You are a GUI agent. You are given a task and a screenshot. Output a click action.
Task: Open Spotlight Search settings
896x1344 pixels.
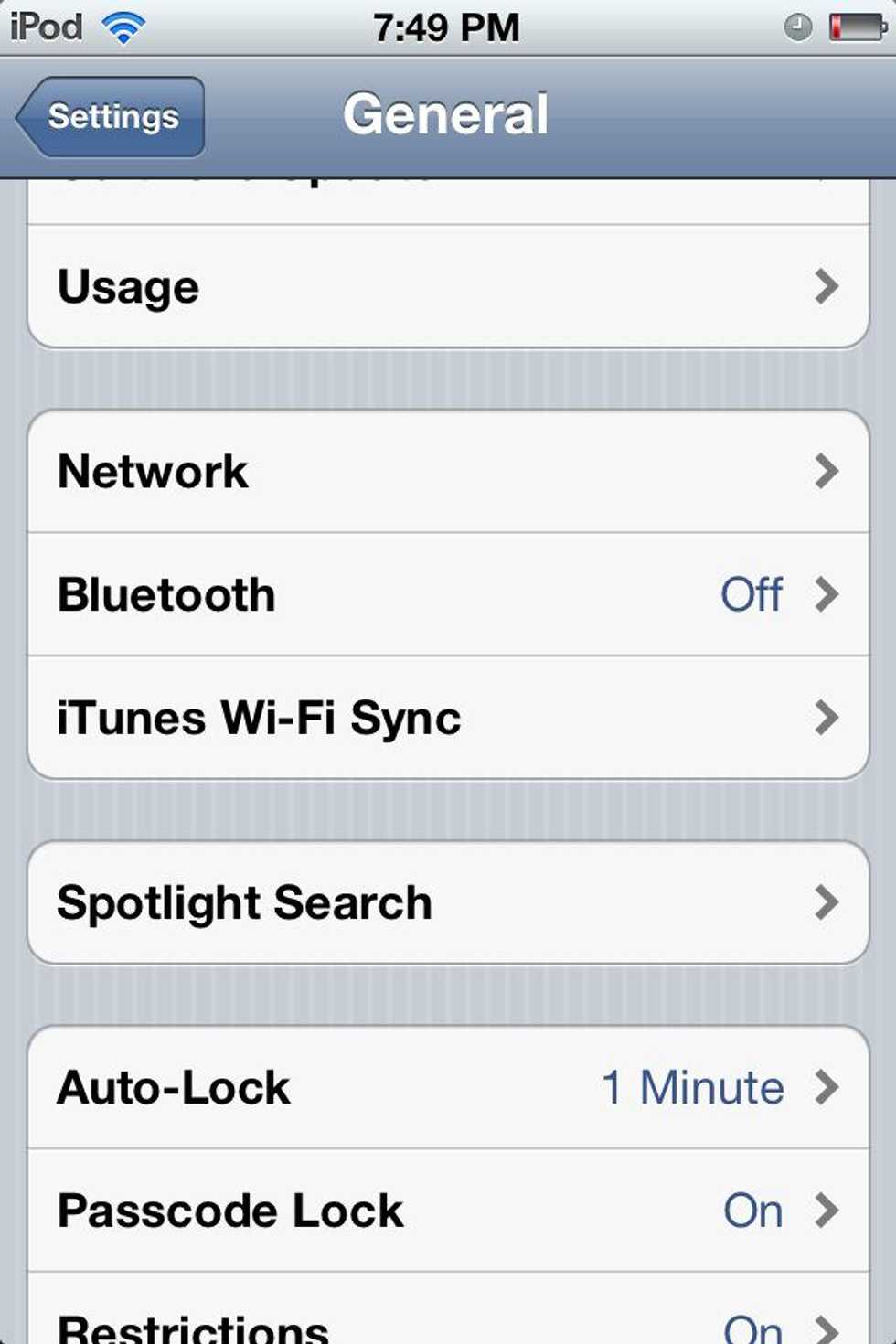click(448, 903)
